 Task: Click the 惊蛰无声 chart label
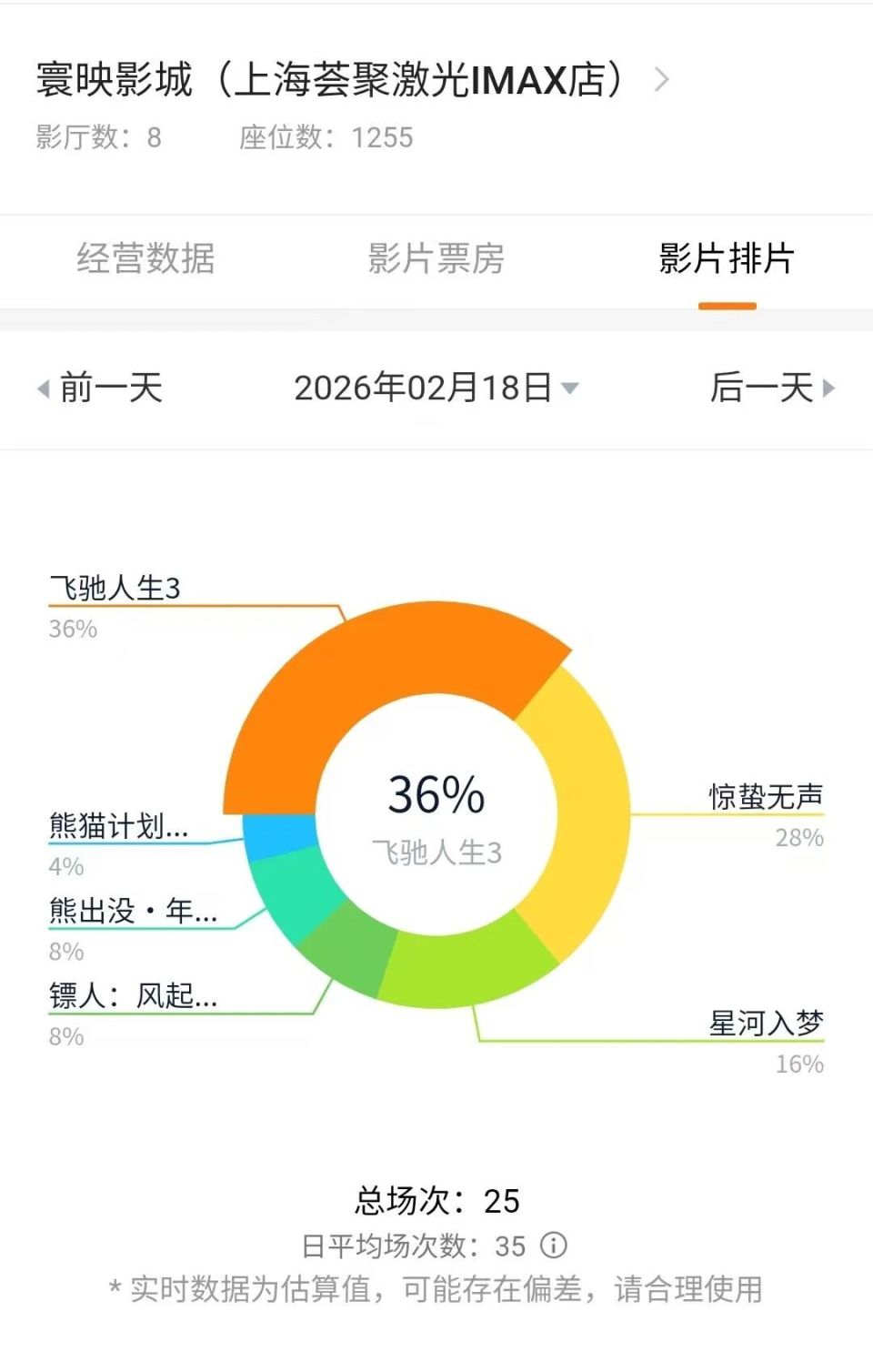tap(767, 794)
